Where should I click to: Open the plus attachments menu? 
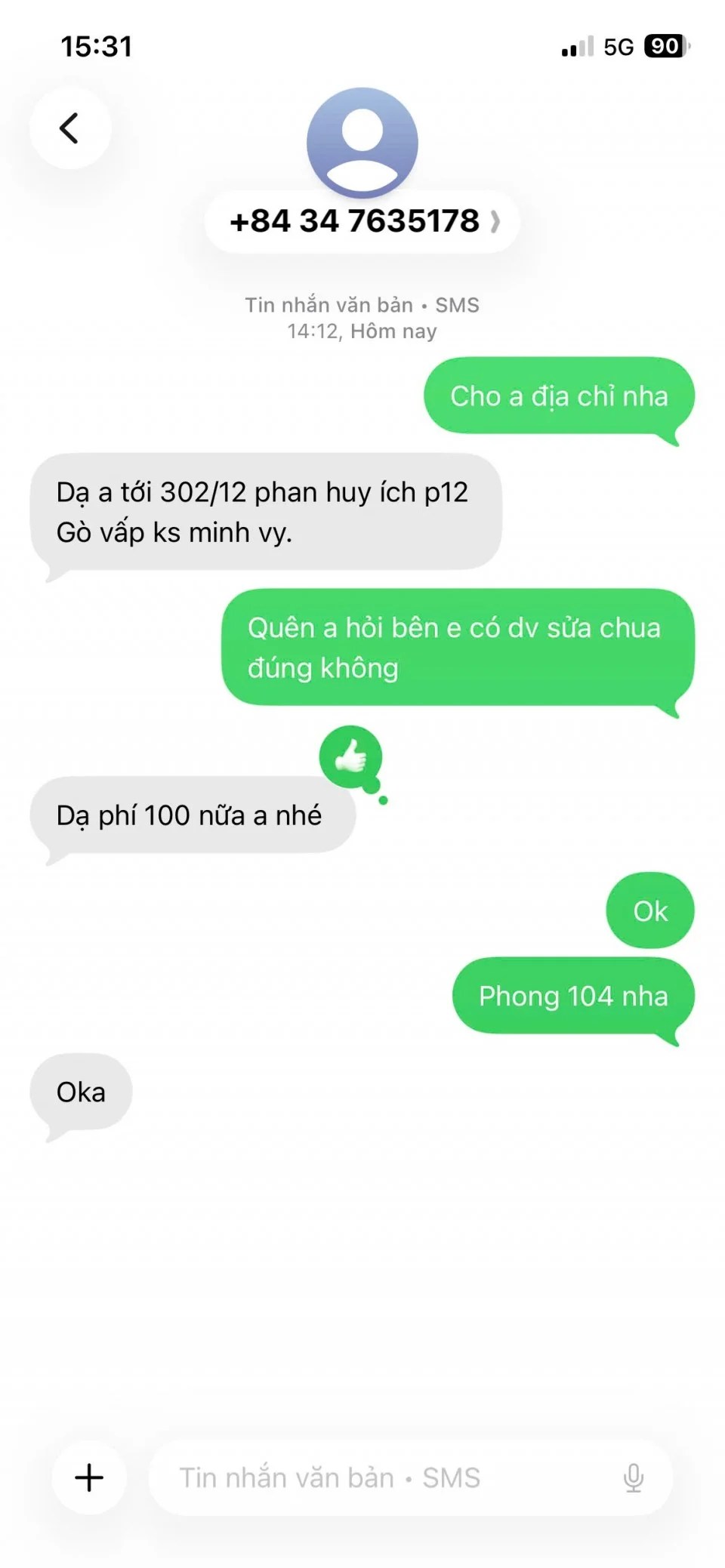89,1477
